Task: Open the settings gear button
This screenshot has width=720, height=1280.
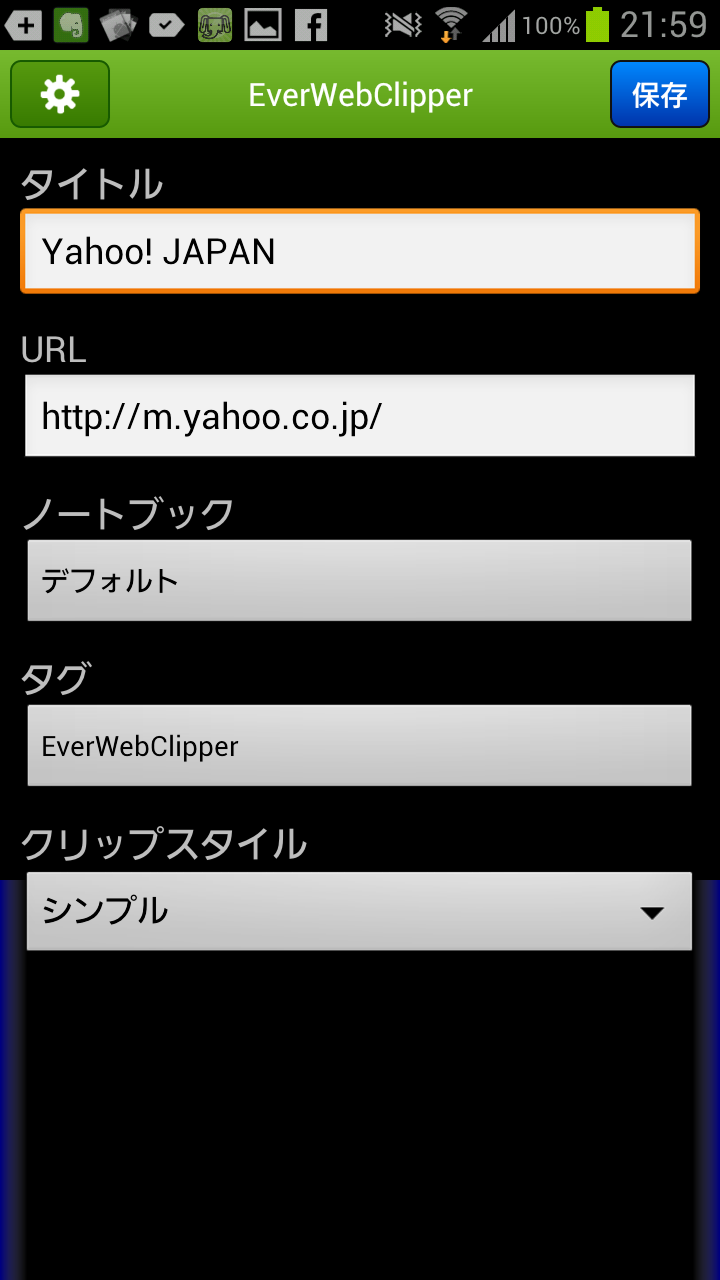Action: click(60, 95)
